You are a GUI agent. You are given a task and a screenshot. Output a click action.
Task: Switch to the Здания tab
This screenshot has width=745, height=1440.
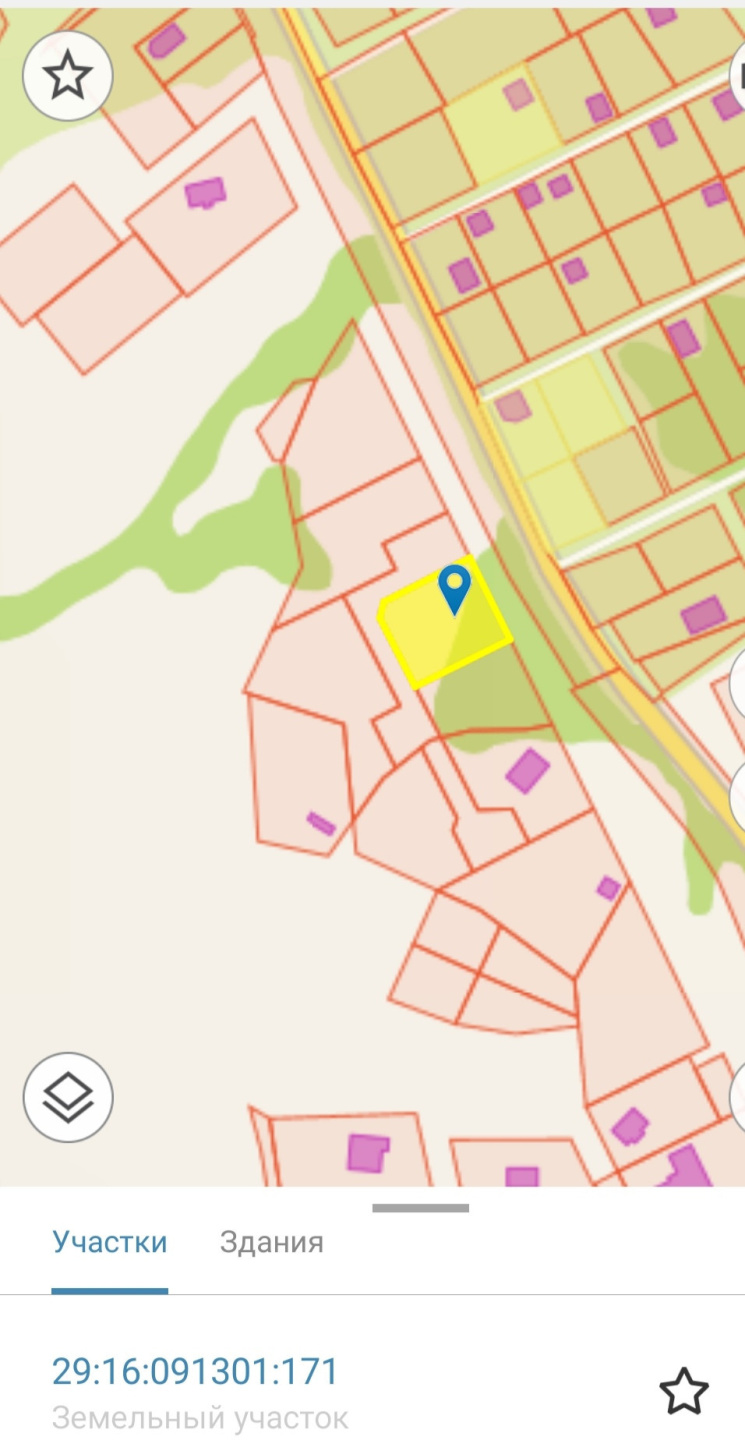pos(271,1243)
